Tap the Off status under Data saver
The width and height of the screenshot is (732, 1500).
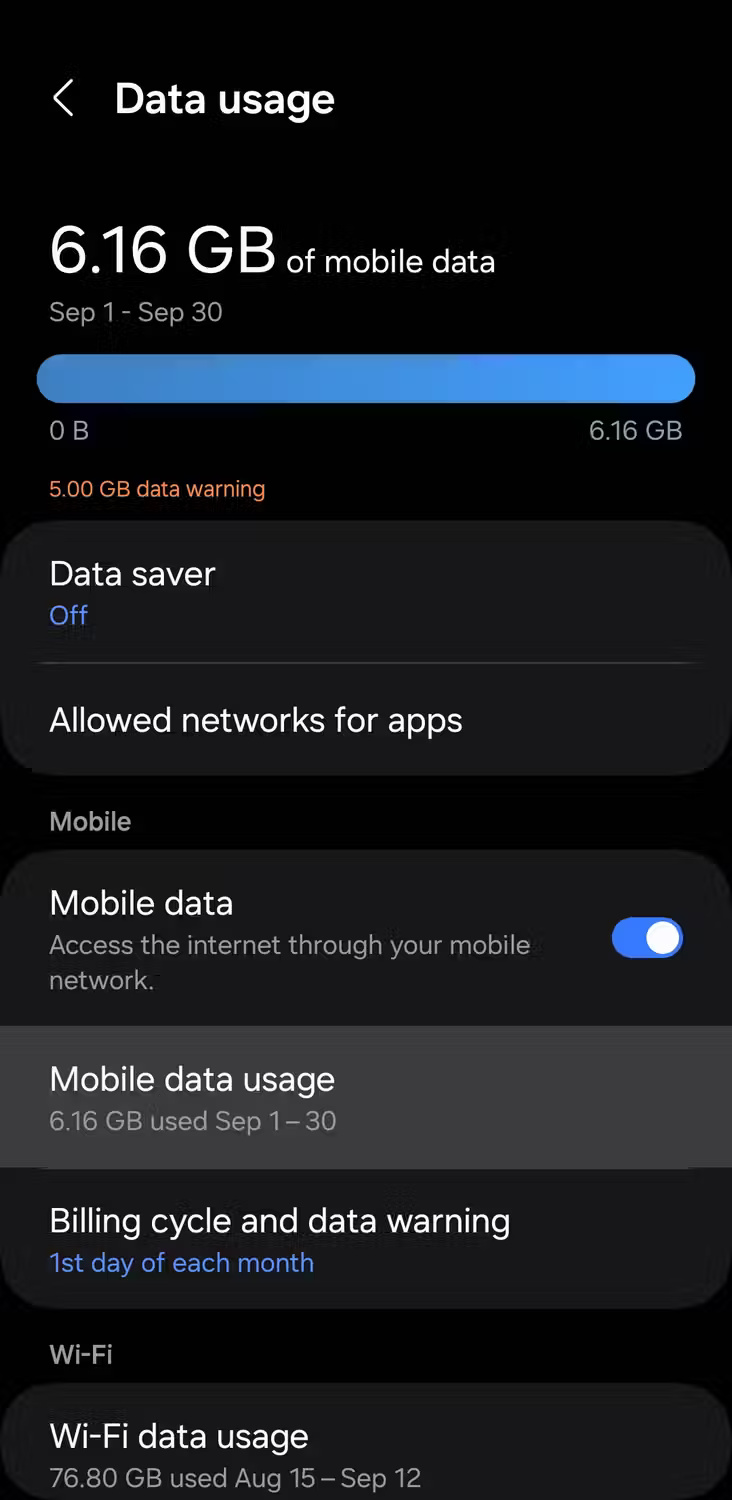68,615
